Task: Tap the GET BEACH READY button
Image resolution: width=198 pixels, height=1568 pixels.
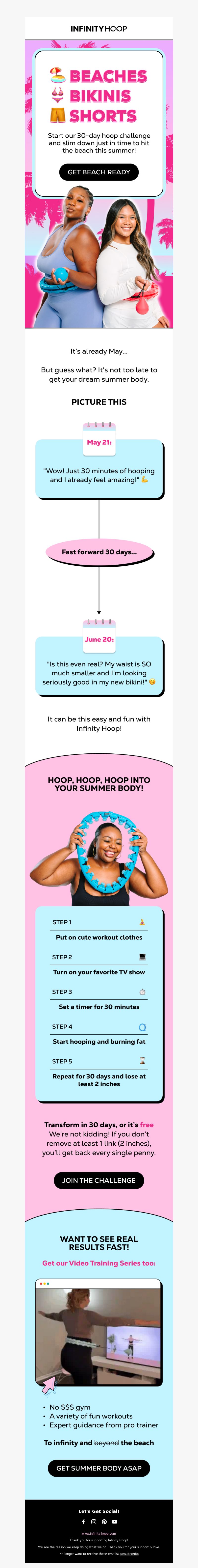Action: [x=99, y=172]
